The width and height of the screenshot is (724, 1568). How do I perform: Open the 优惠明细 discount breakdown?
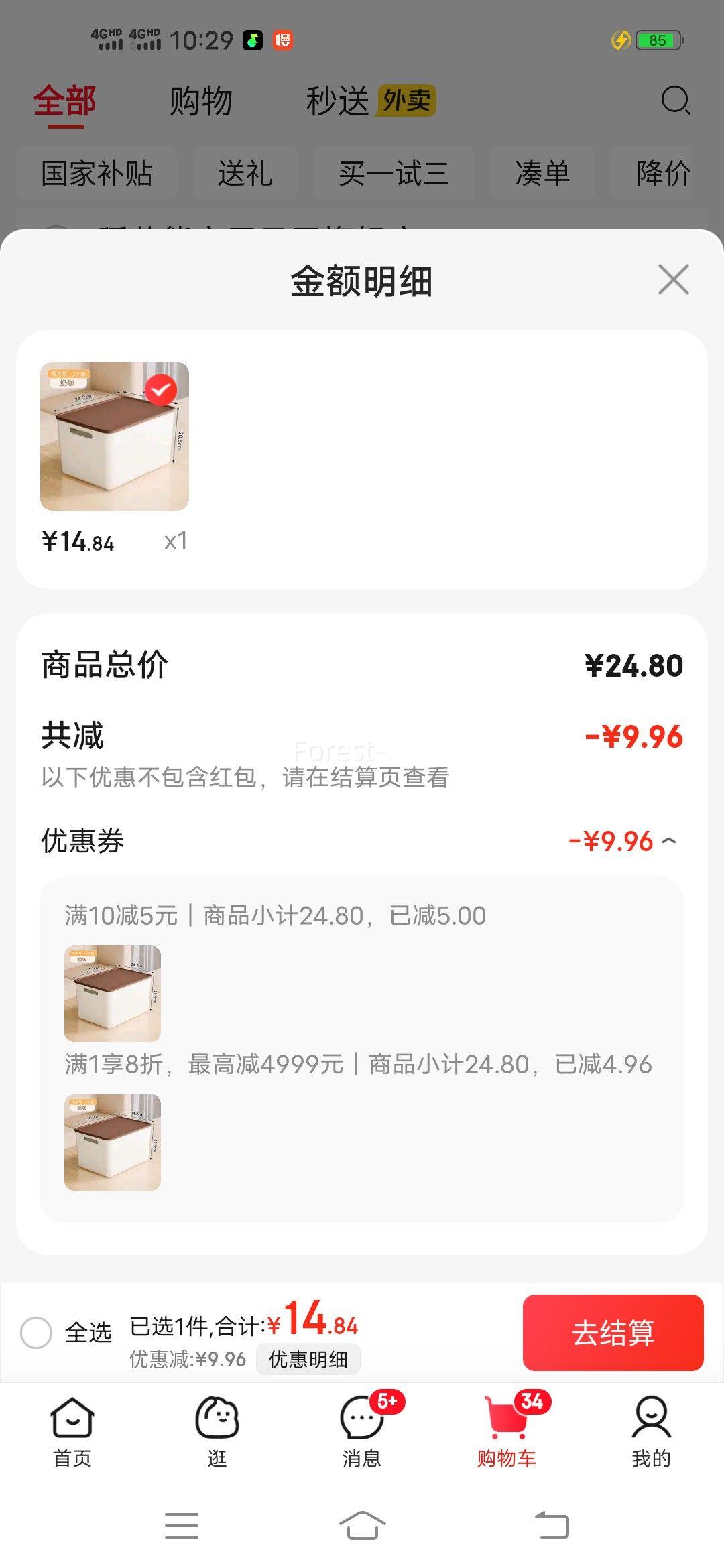tap(308, 1359)
